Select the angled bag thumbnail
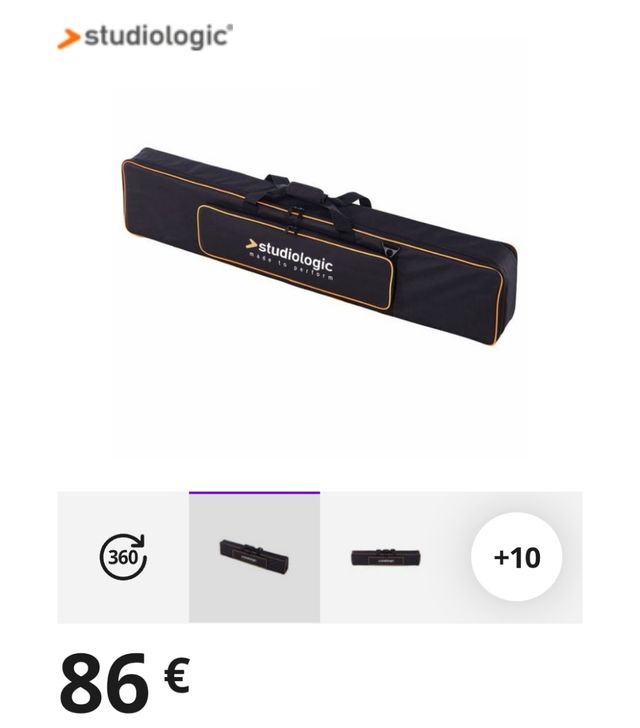640x728 pixels. coord(254,557)
